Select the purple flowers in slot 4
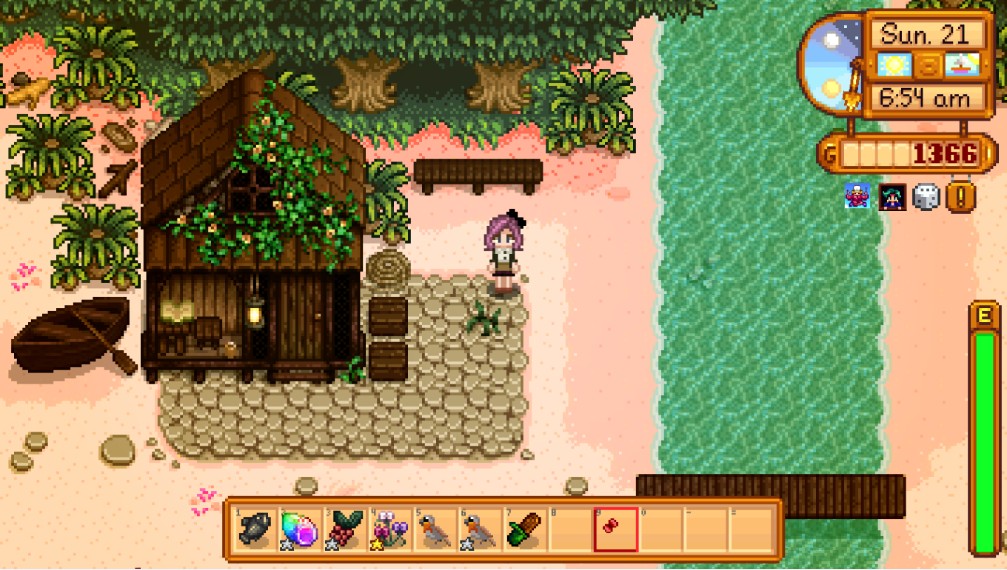1007x570 pixels. 389,529
